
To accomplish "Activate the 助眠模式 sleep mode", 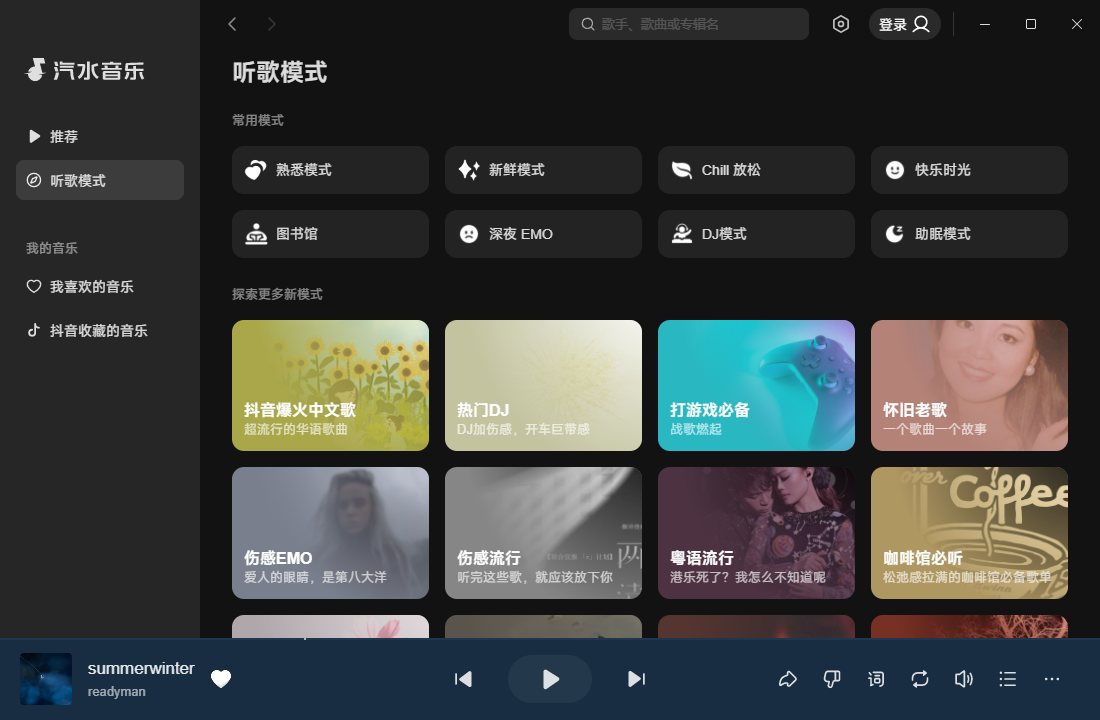I will [969, 234].
